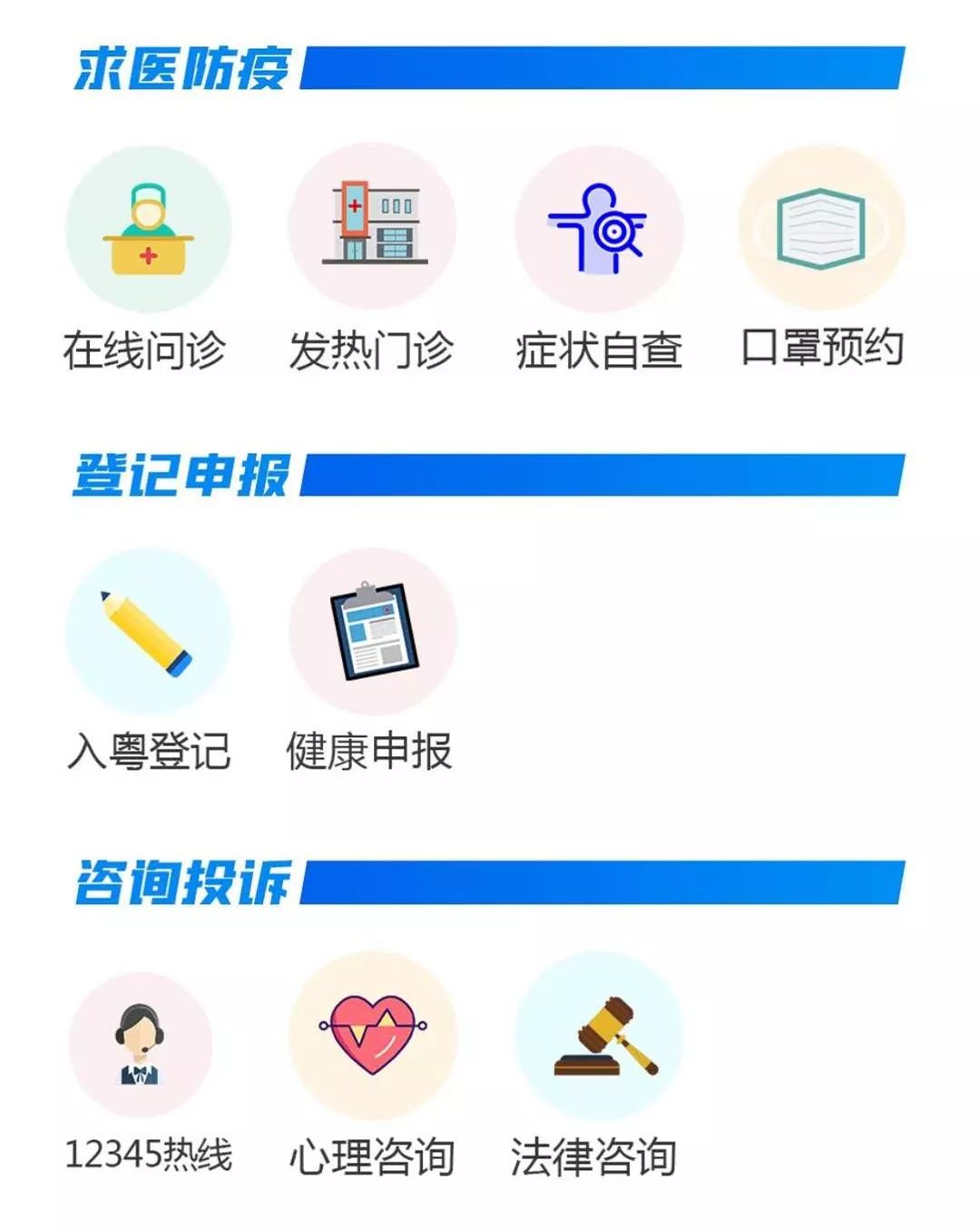Image resolution: width=980 pixels, height=1230 pixels.
Task: Open 法律咨询 legal consultation
Action: pyautogui.click(x=598, y=1035)
